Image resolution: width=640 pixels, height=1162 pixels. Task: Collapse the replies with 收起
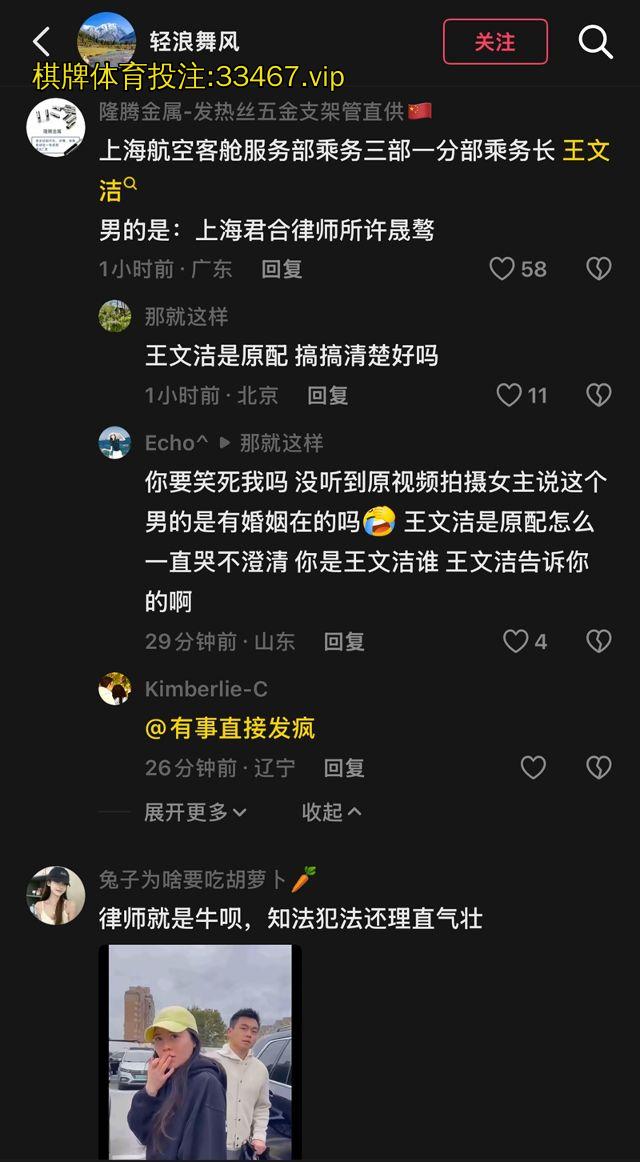click(x=331, y=812)
